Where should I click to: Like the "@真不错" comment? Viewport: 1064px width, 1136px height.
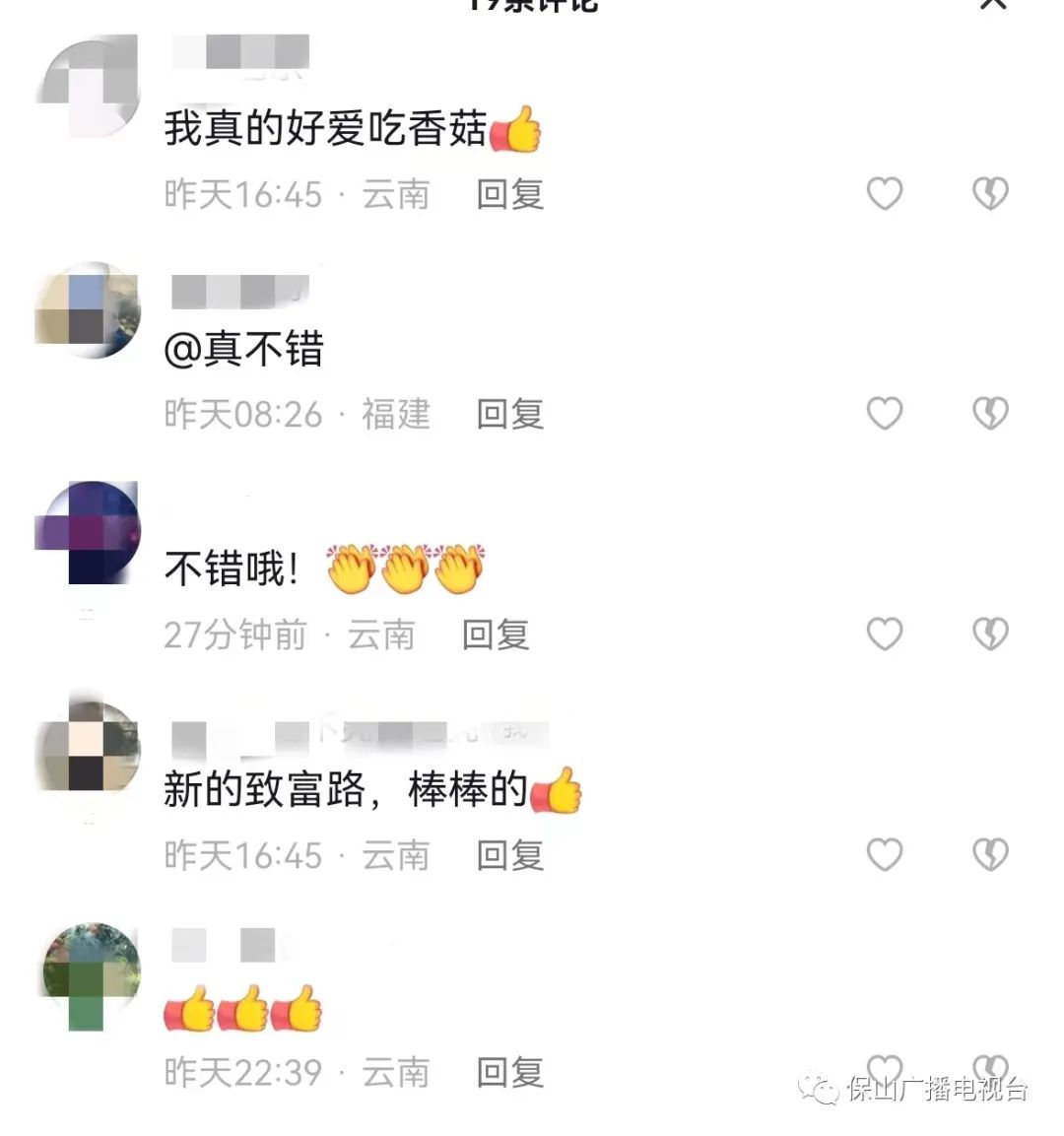click(x=885, y=413)
